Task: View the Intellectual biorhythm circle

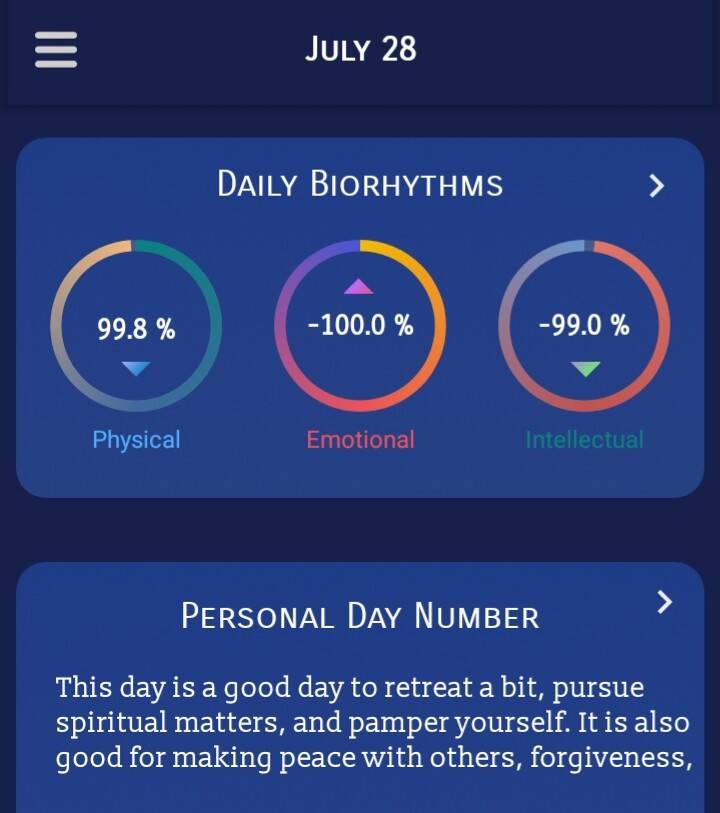Action: (x=584, y=326)
